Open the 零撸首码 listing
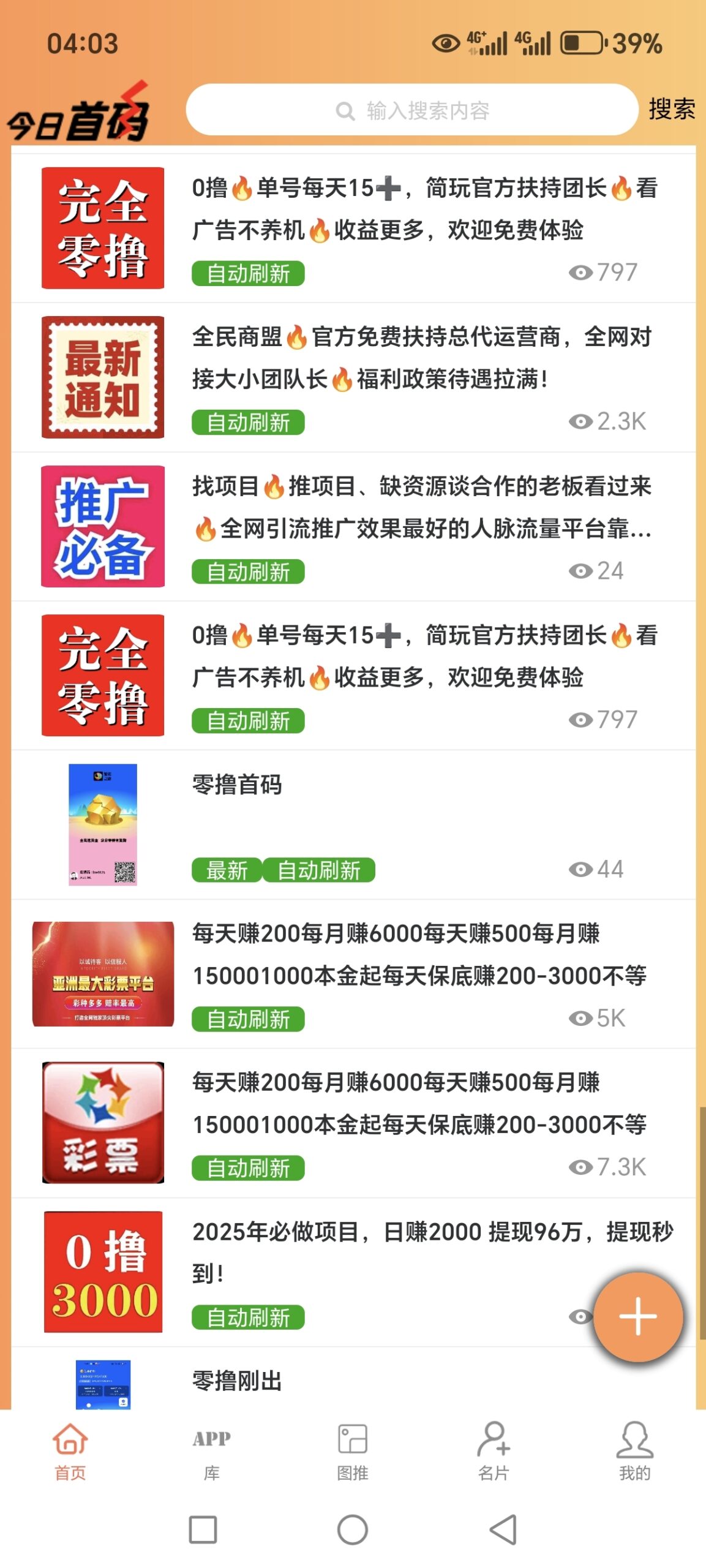706x1568 pixels. click(x=237, y=785)
